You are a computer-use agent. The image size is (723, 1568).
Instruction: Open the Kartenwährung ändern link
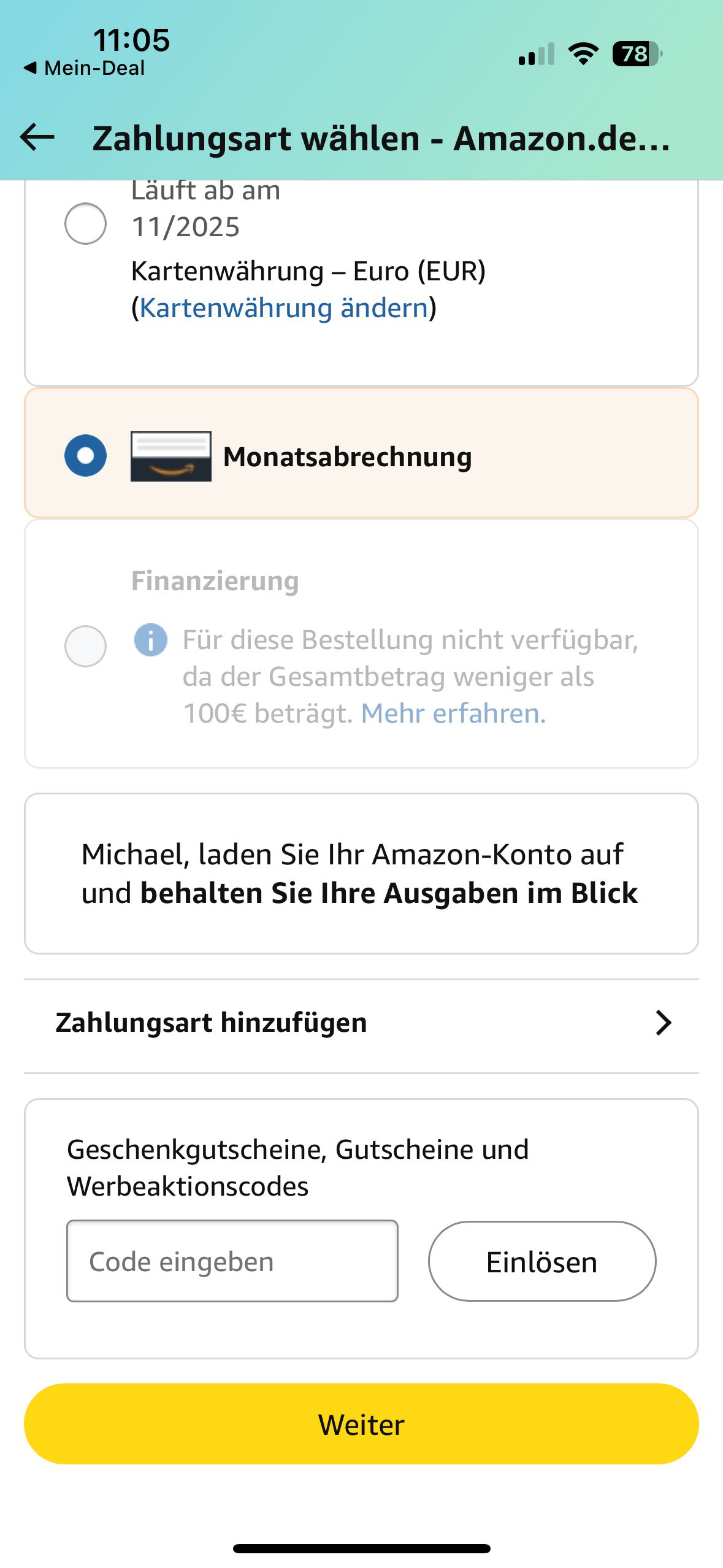point(283,308)
